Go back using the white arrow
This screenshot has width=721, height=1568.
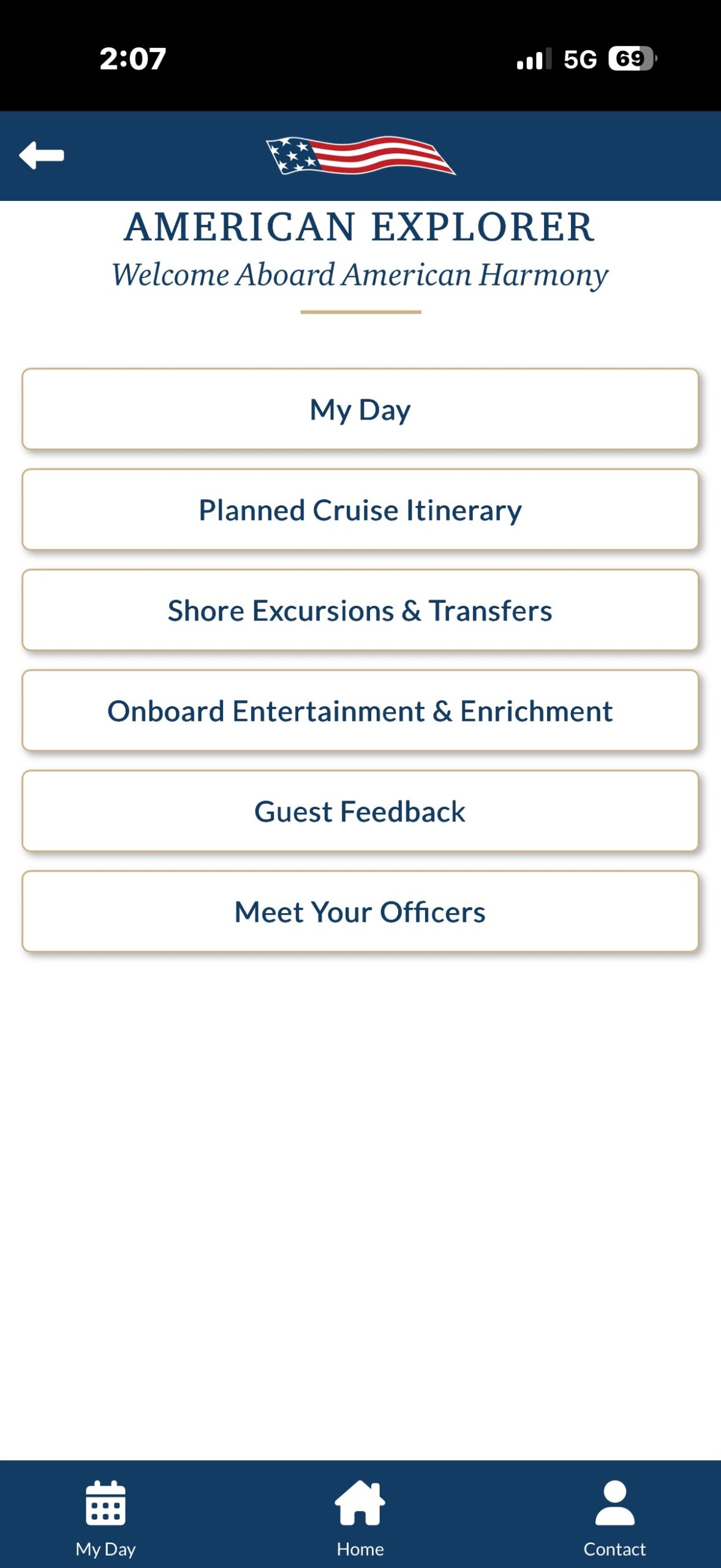pyautogui.click(x=42, y=155)
